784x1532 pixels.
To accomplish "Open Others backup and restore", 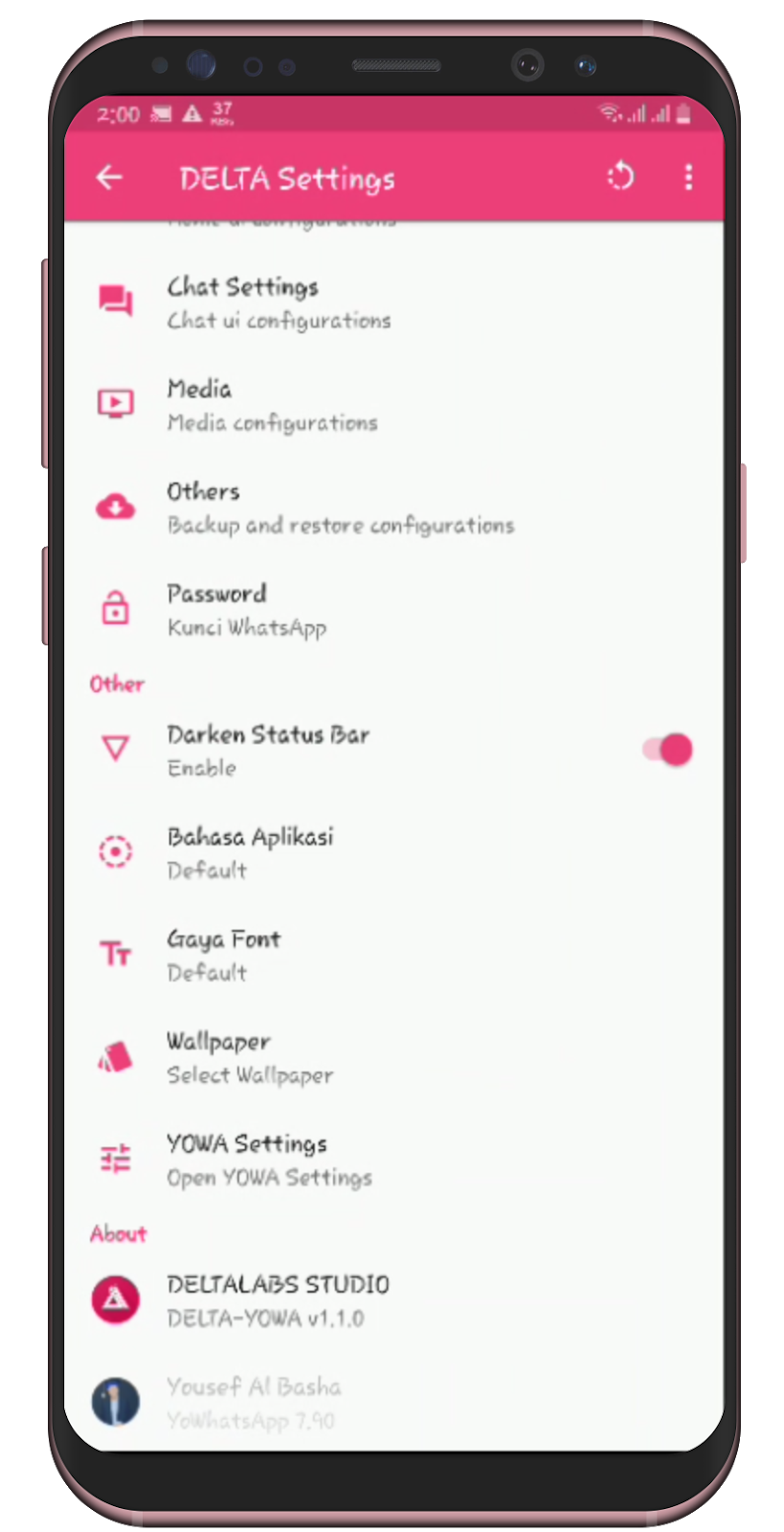I will [393, 507].
